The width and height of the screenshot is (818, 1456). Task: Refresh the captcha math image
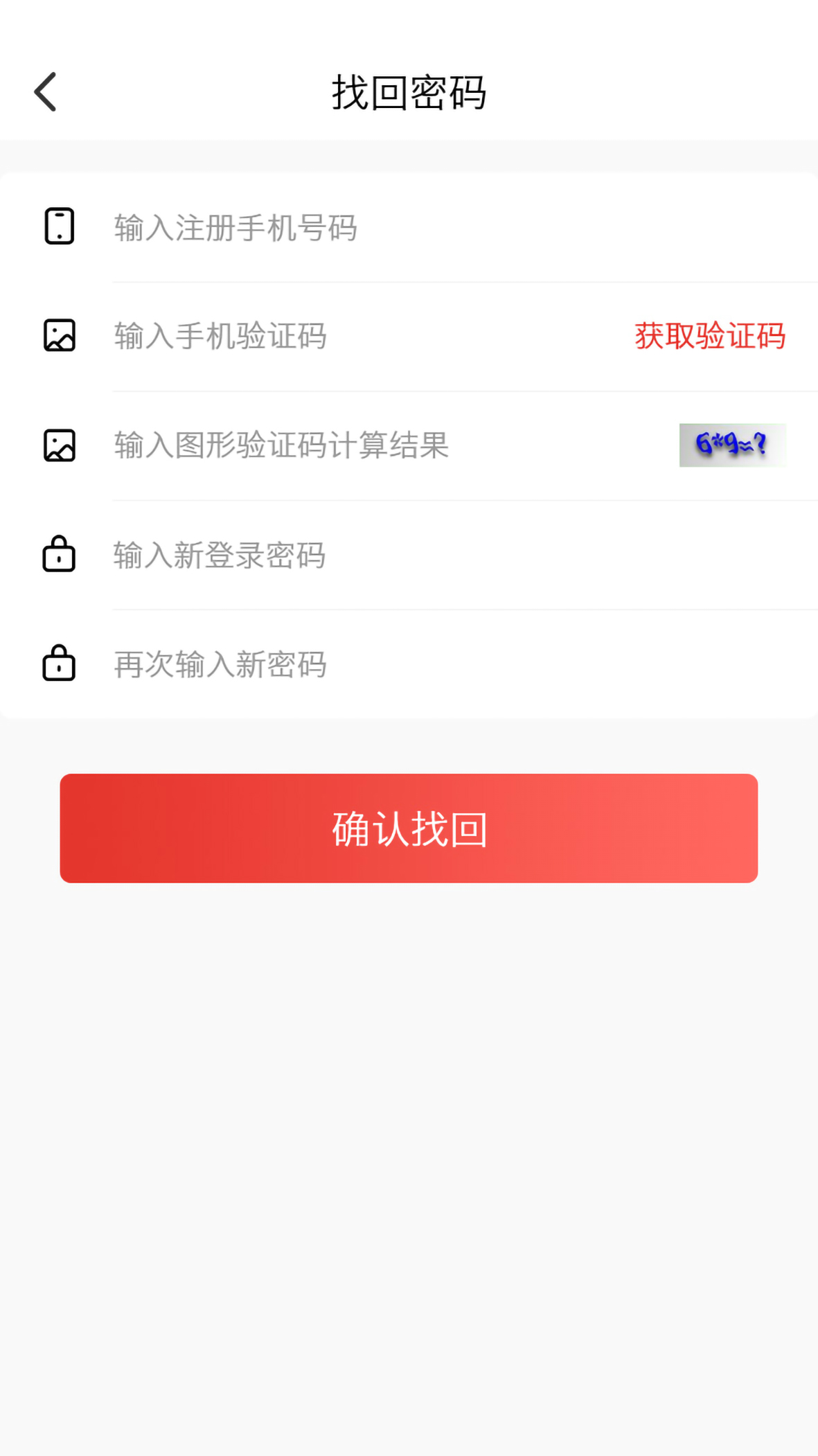pos(732,445)
